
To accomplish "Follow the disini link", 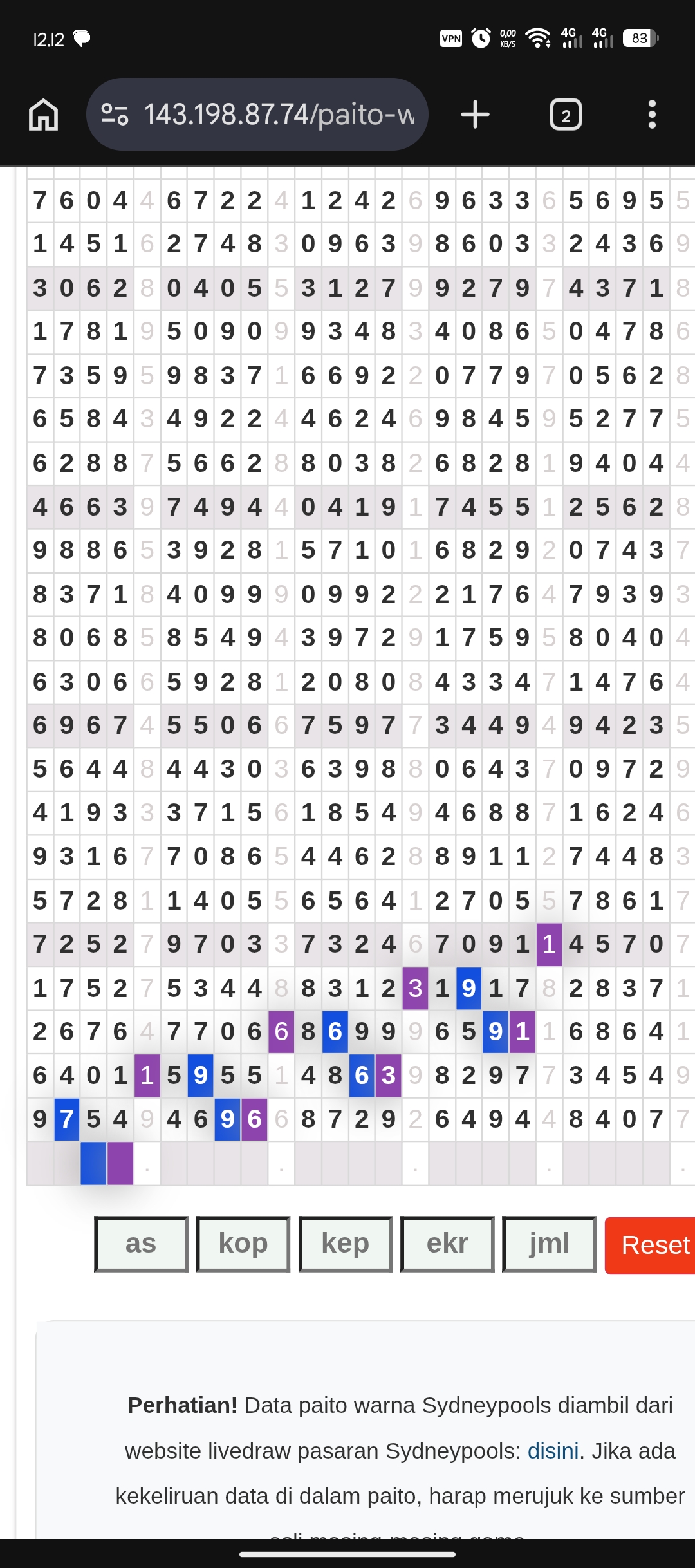I will point(553,1451).
